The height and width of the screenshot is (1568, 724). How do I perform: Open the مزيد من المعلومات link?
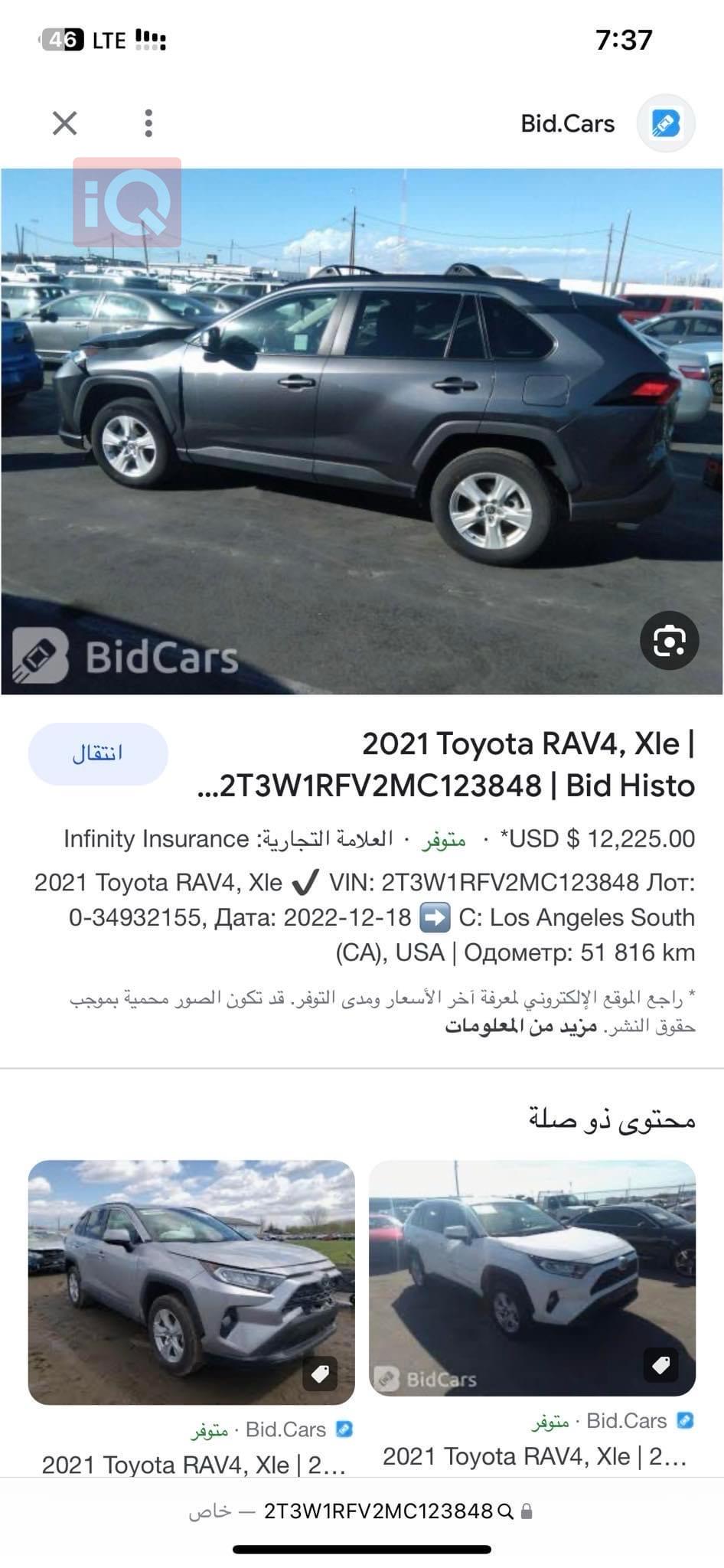click(x=520, y=1026)
